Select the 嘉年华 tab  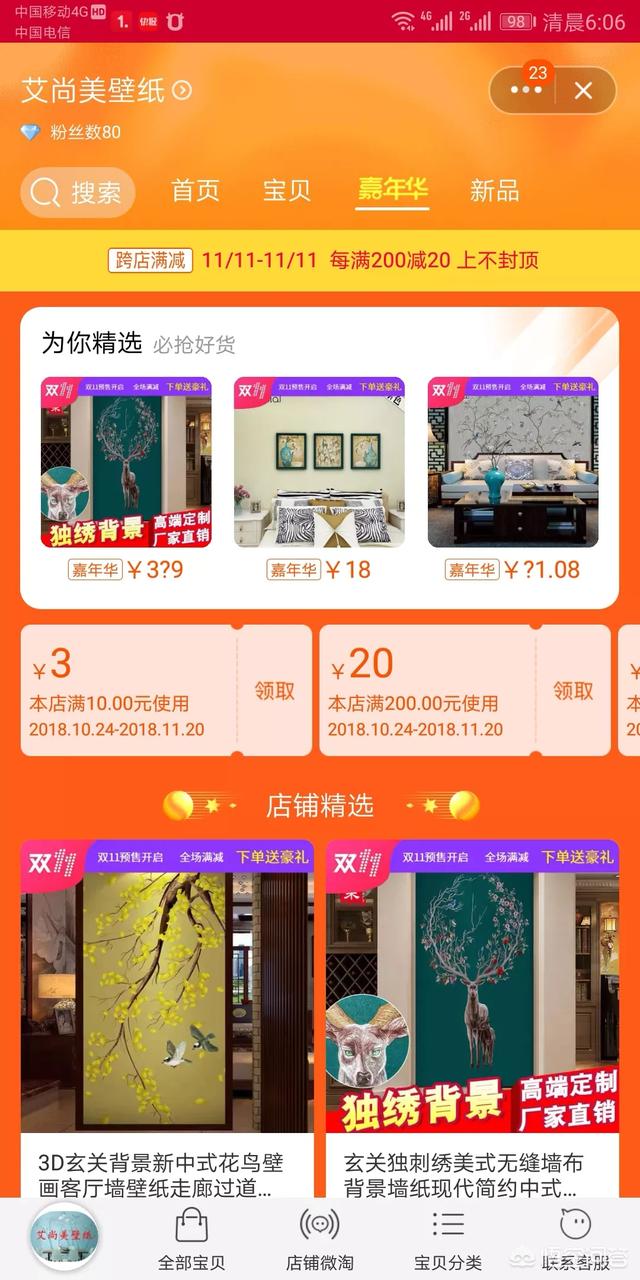pos(393,190)
